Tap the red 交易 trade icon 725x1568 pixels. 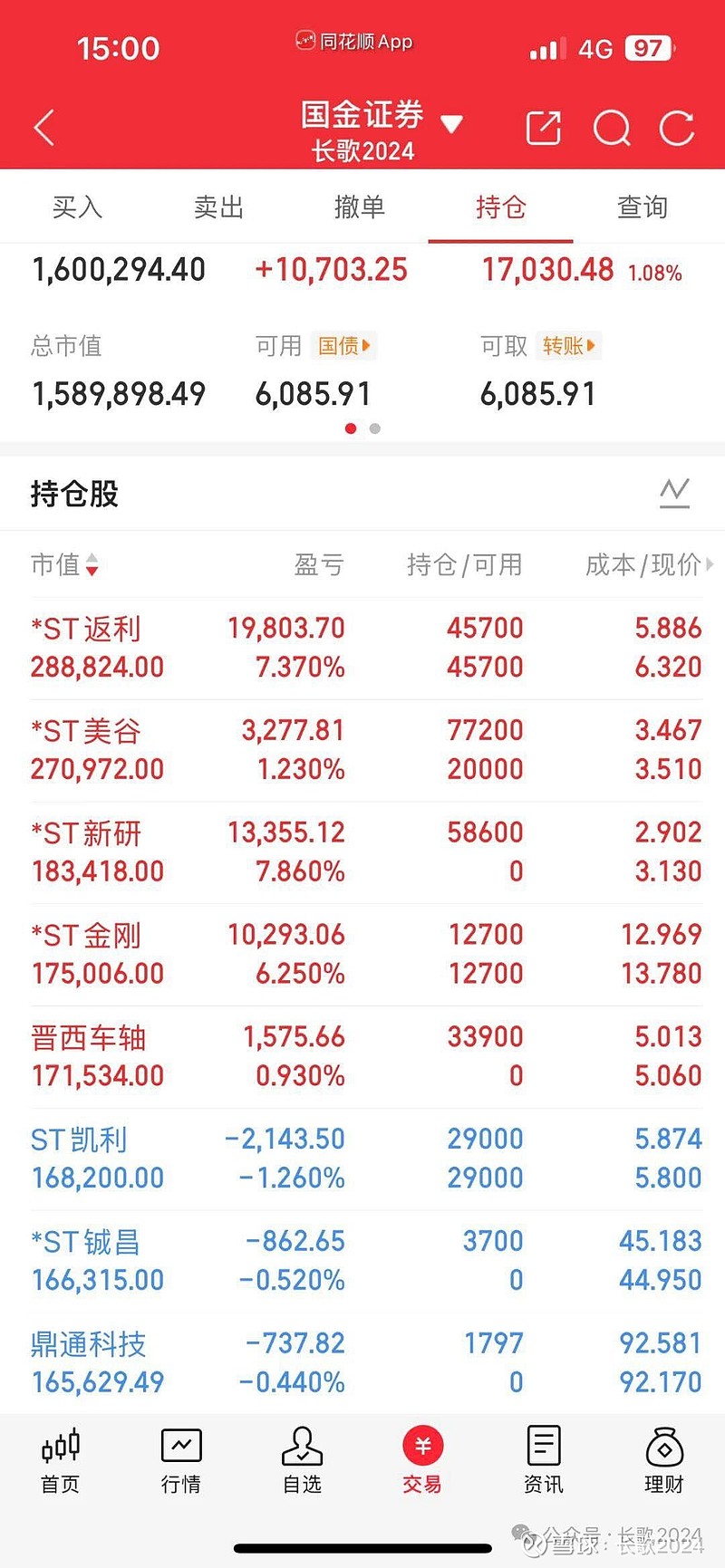coord(422,1458)
